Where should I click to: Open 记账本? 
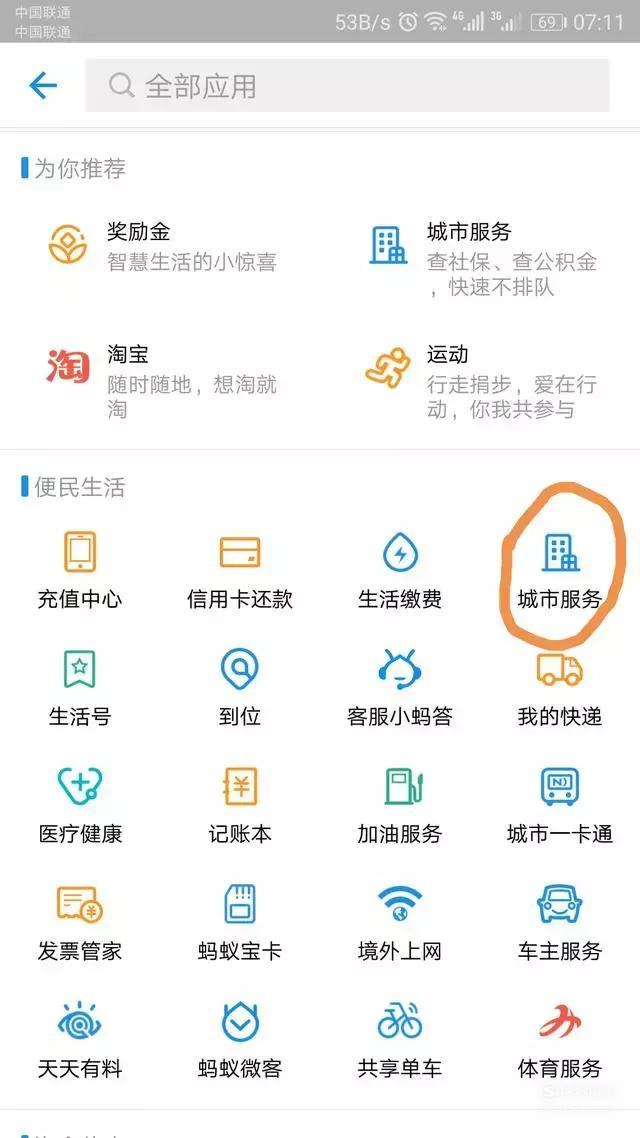pos(239,806)
